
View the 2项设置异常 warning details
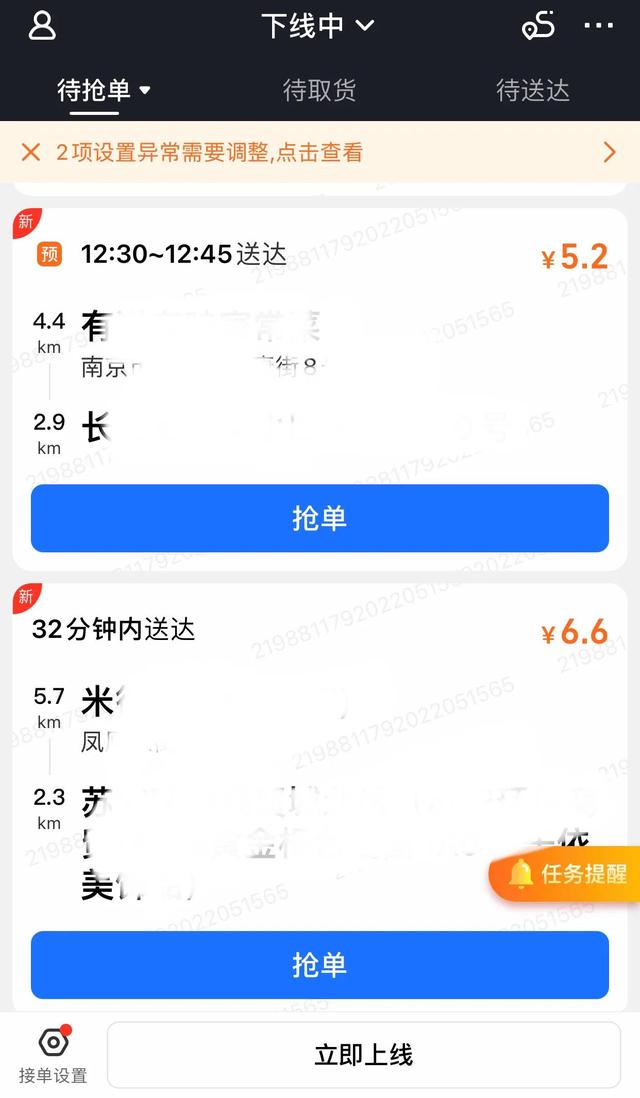click(320, 152)
